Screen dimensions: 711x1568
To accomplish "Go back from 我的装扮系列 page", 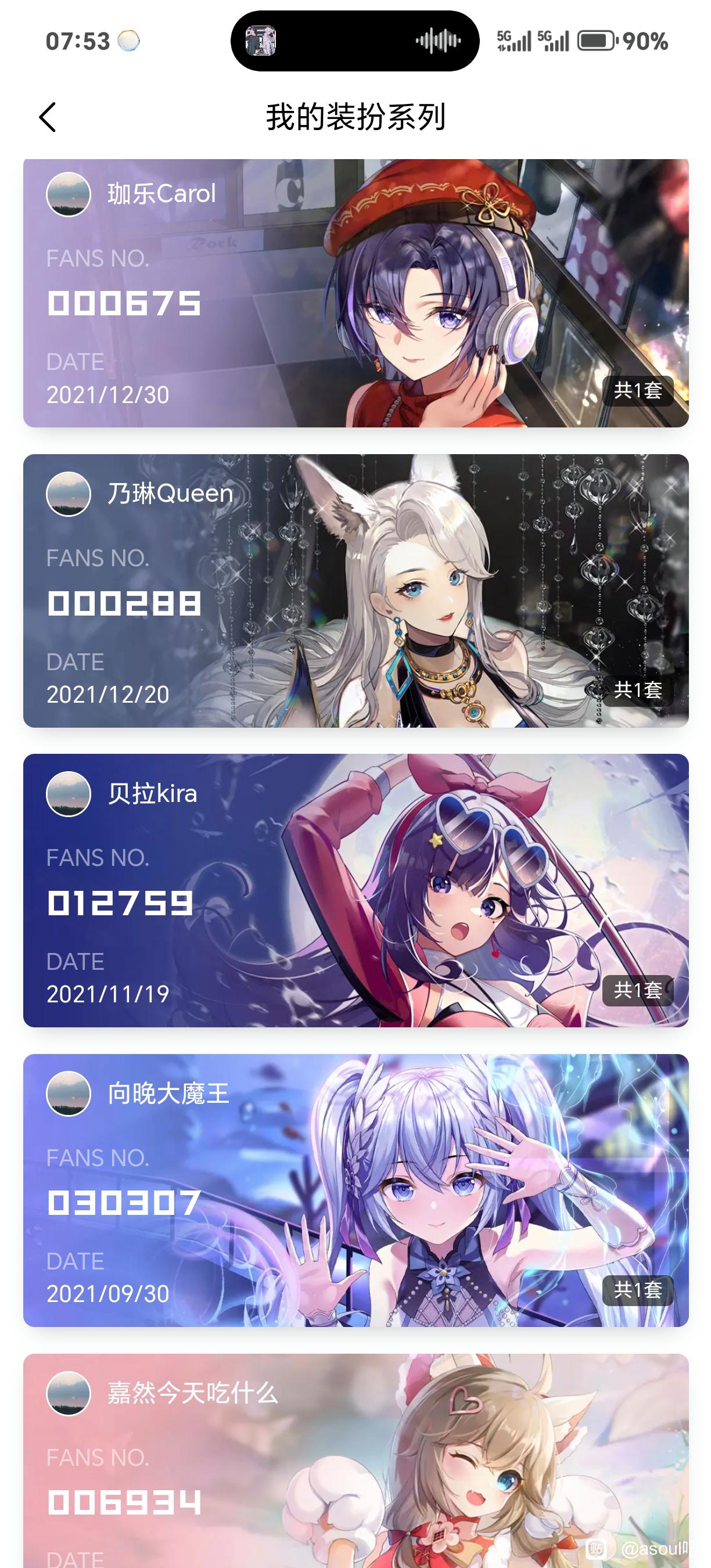I will [x=48, y=117].
